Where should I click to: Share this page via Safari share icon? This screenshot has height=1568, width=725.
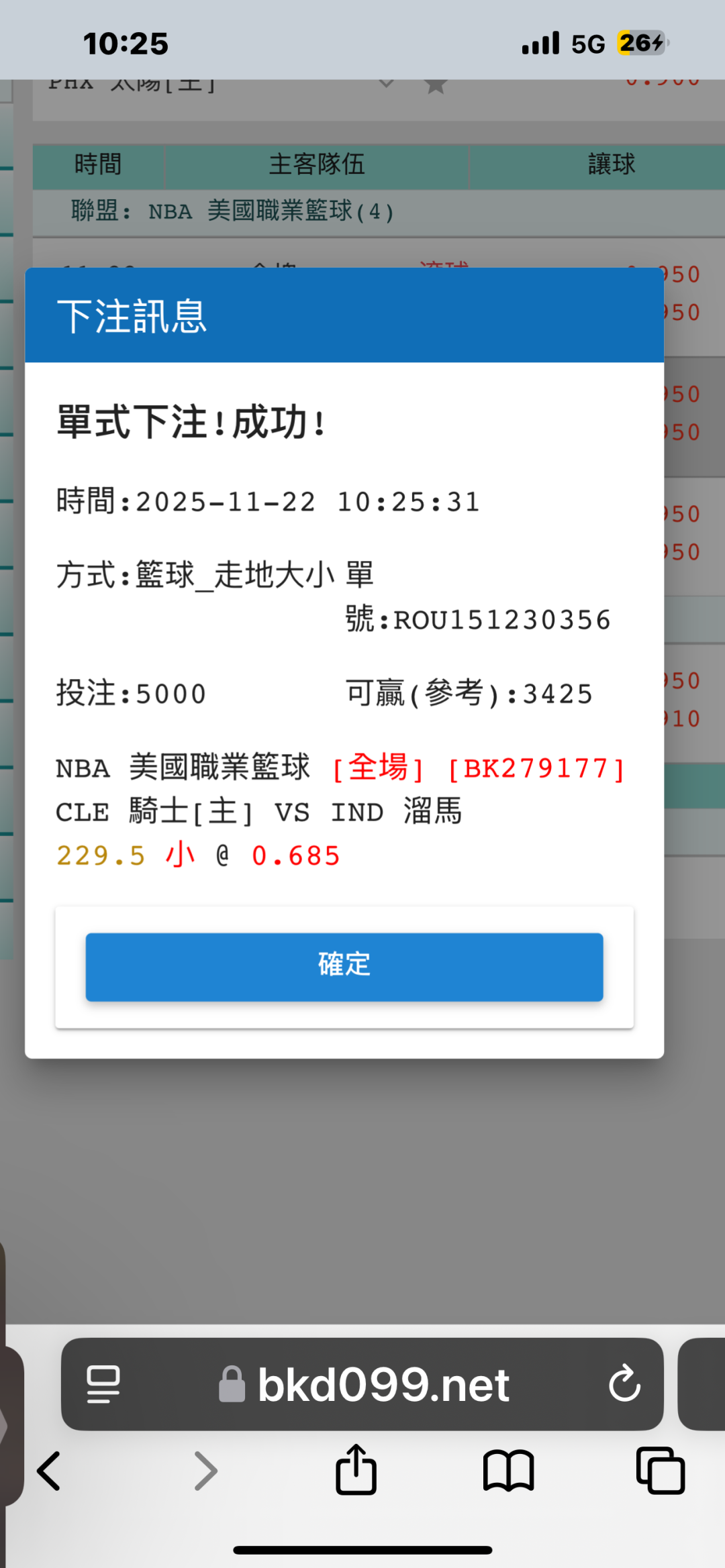(356, 1470)
